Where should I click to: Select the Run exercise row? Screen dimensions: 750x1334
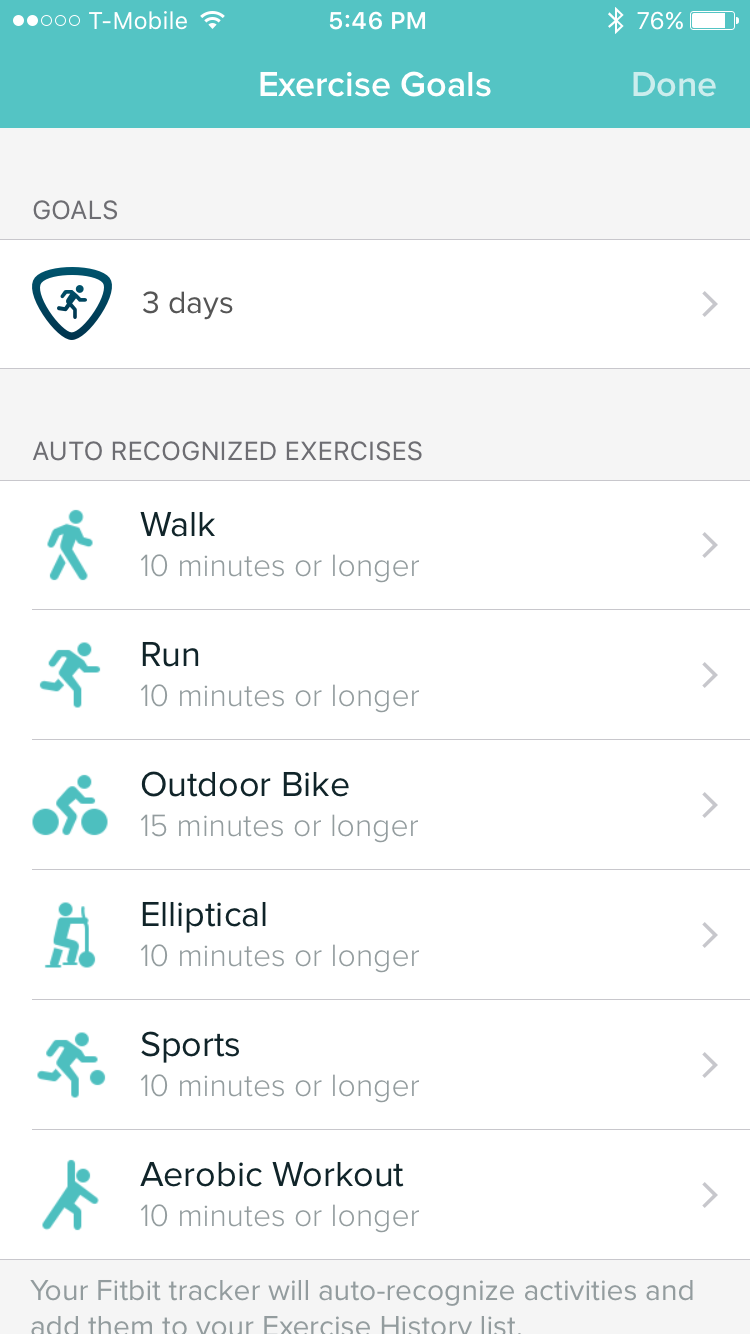pyautogui.click(x=375, y=675)
